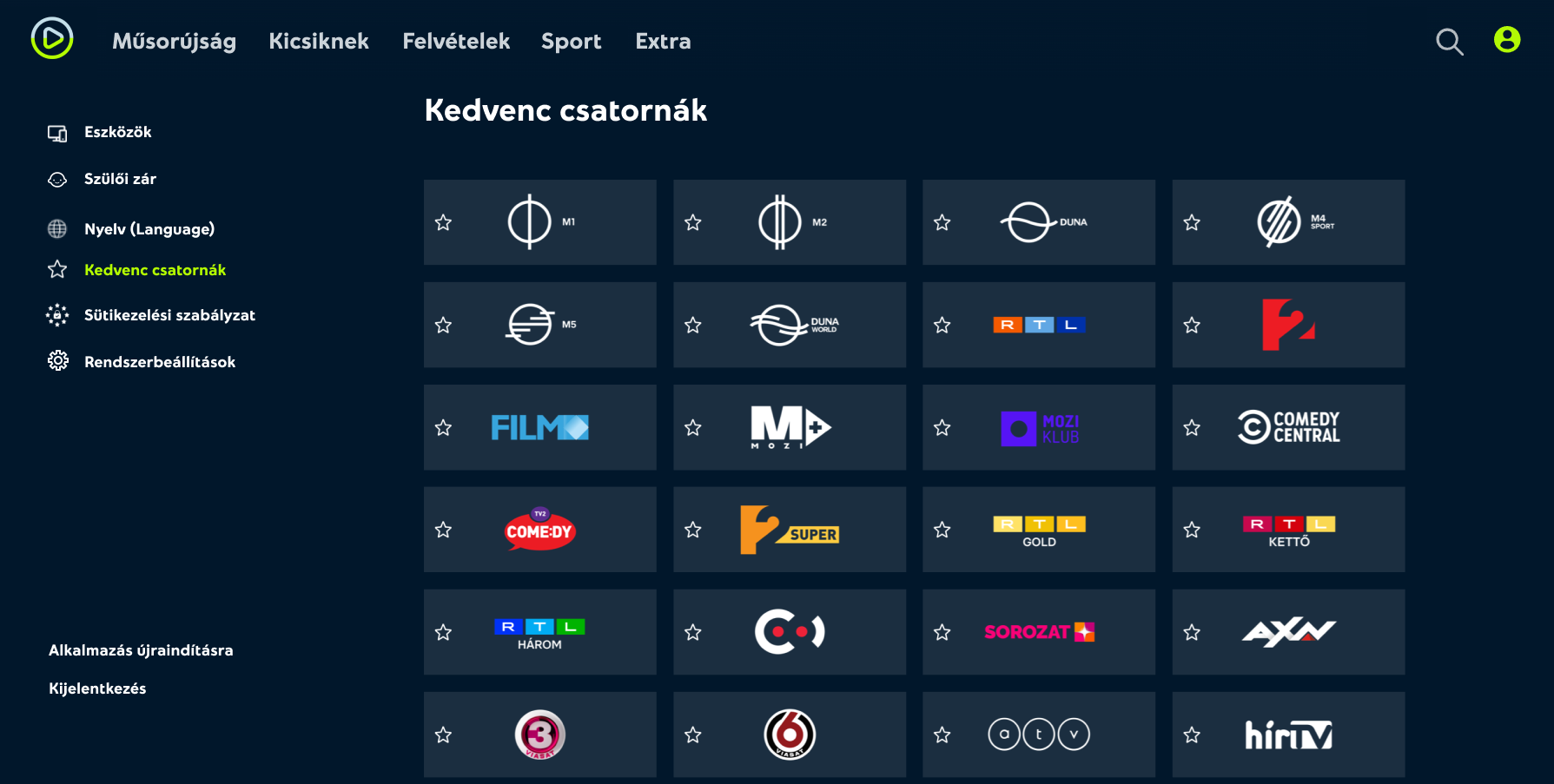The image size is (1554, 784).
Task: Go to the Műsorújság tab
Action: [x=174, y=42]
